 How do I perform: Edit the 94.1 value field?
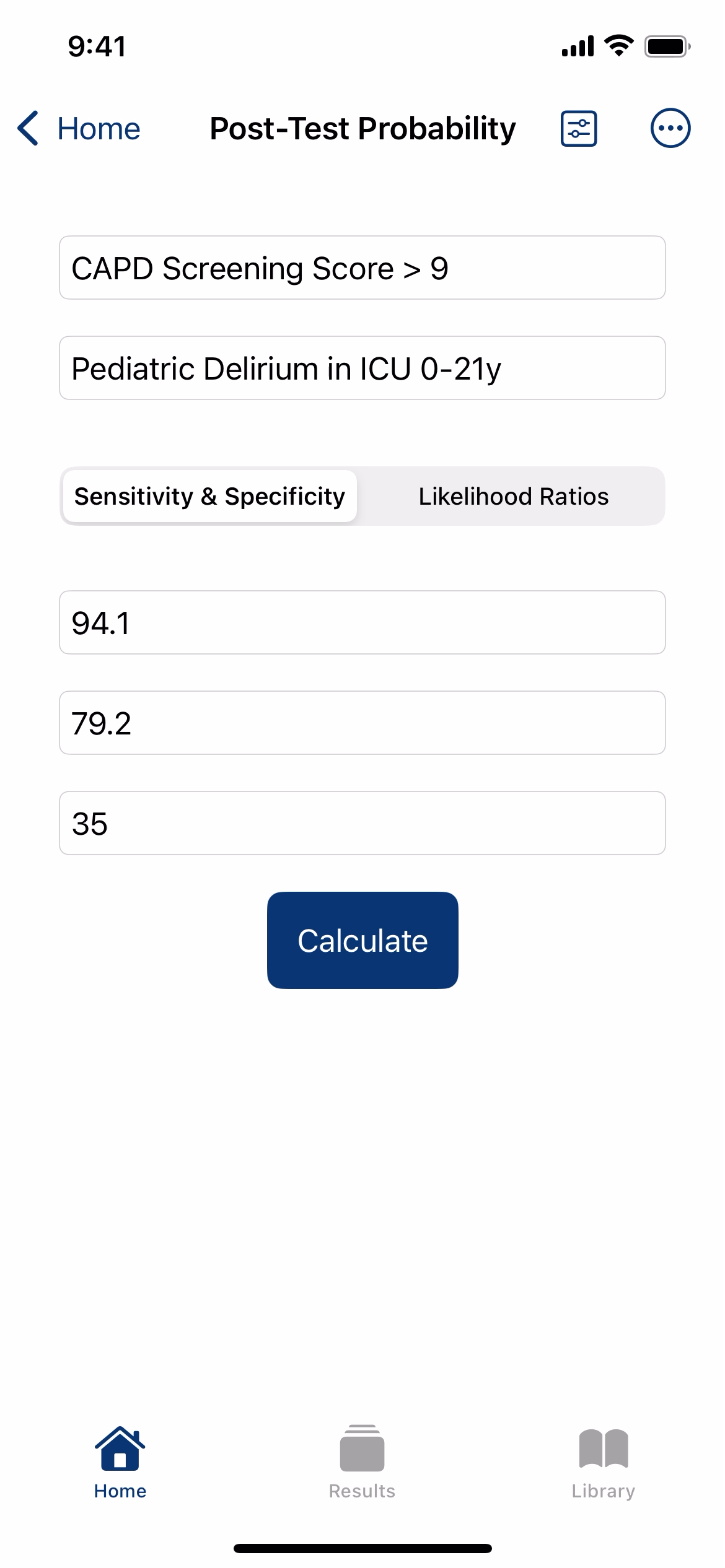click(362, 622)
